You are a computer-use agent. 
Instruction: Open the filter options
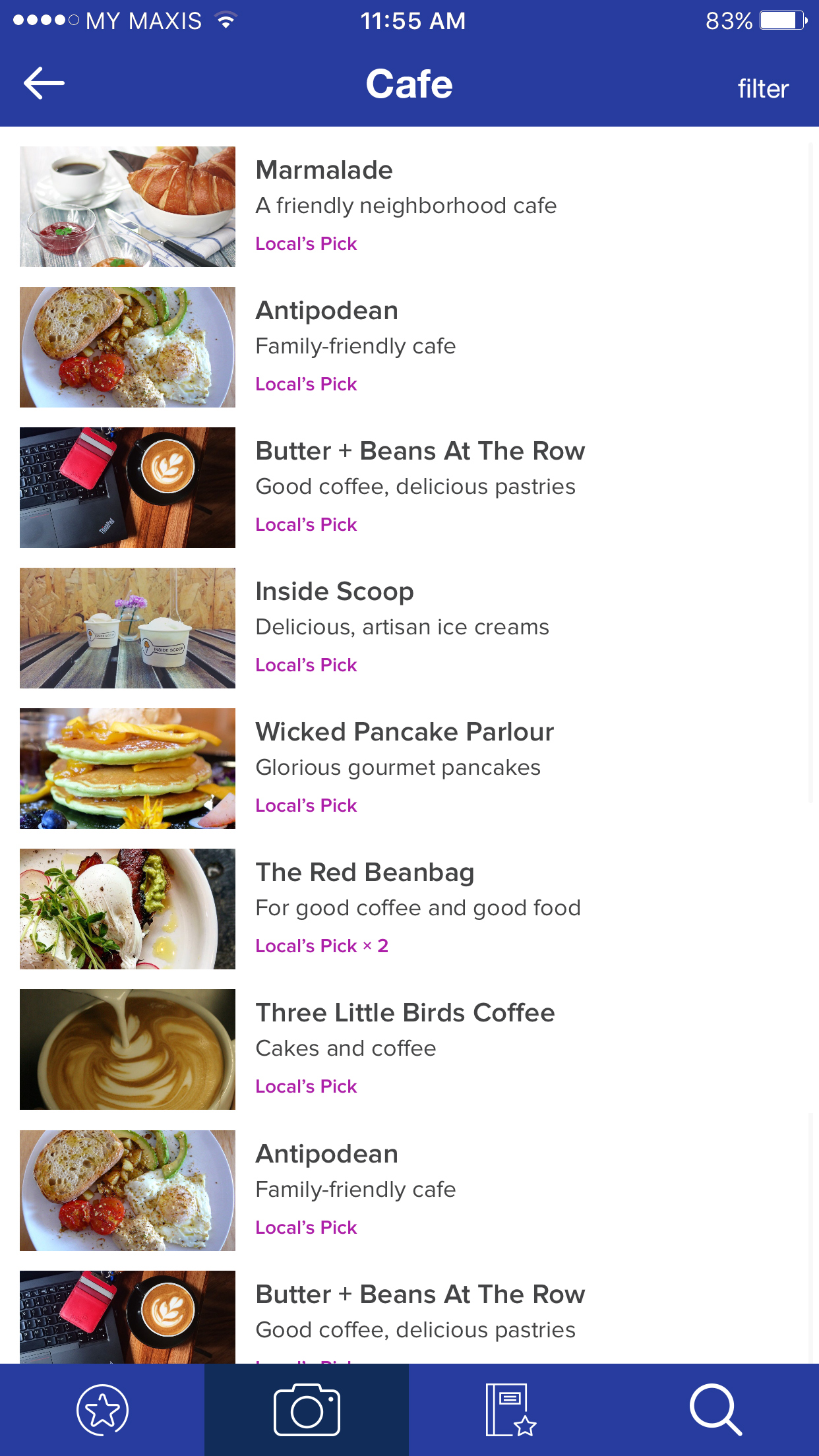click(762, 88)
